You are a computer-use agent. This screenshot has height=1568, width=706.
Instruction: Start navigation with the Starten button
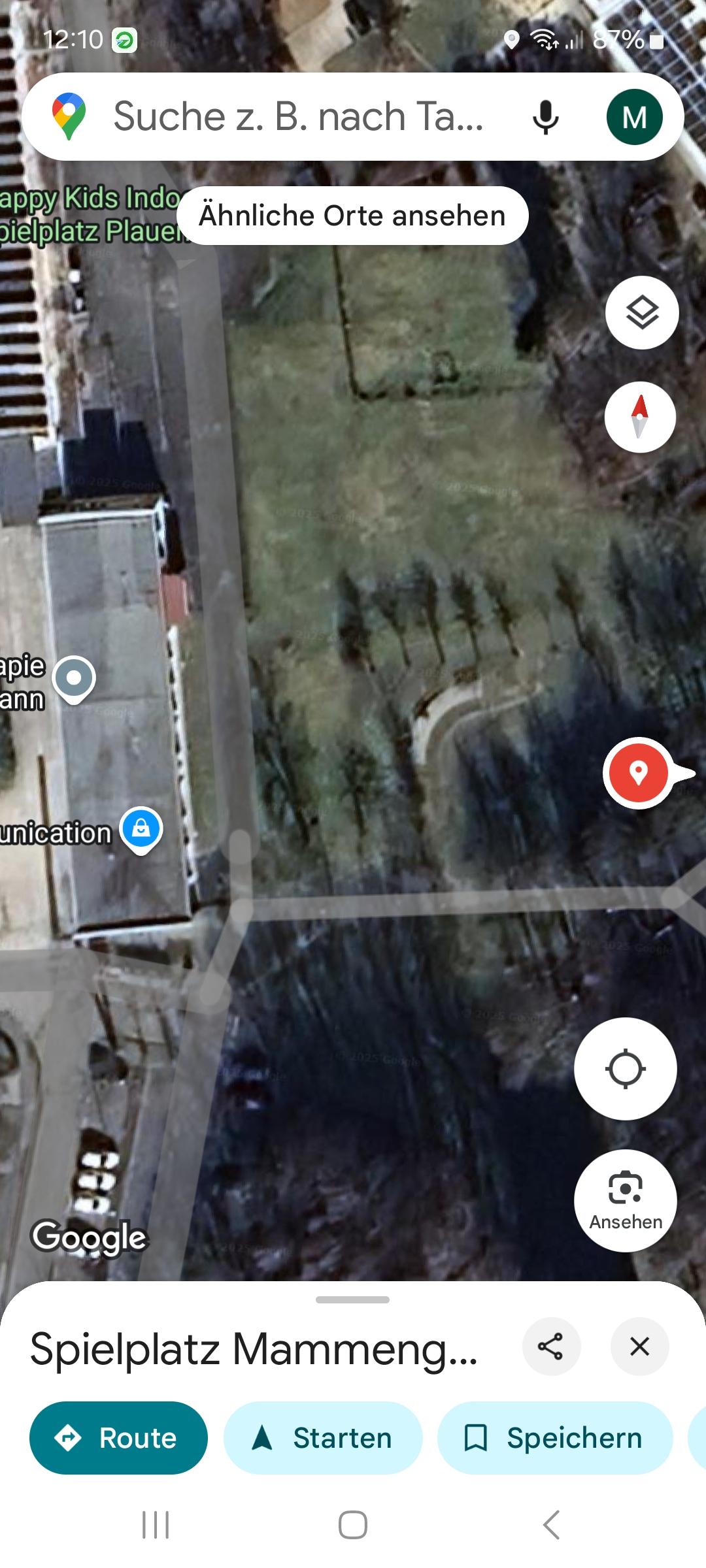coord(323,1438)
